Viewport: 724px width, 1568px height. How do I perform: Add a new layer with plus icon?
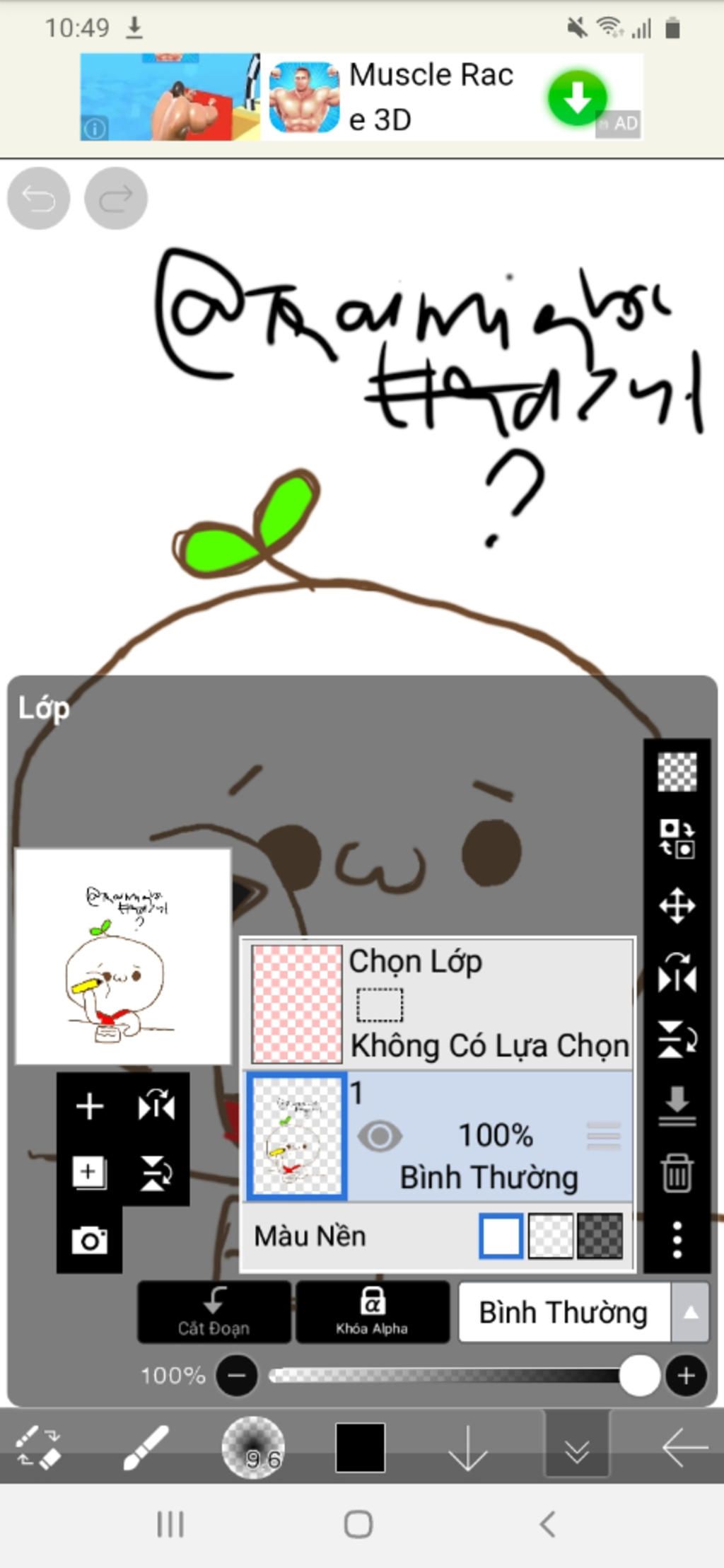tap(90, 1105)
